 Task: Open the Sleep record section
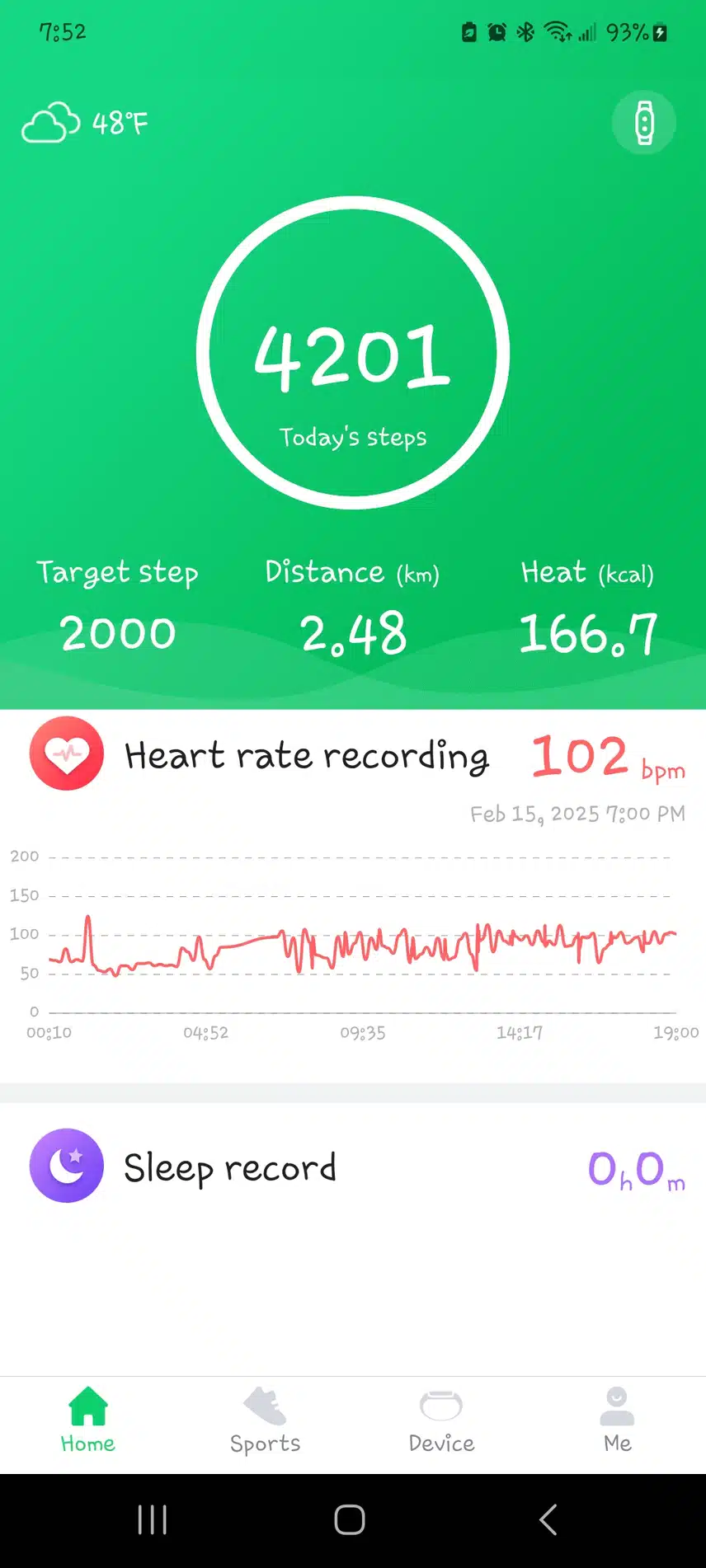[229, 1167]
